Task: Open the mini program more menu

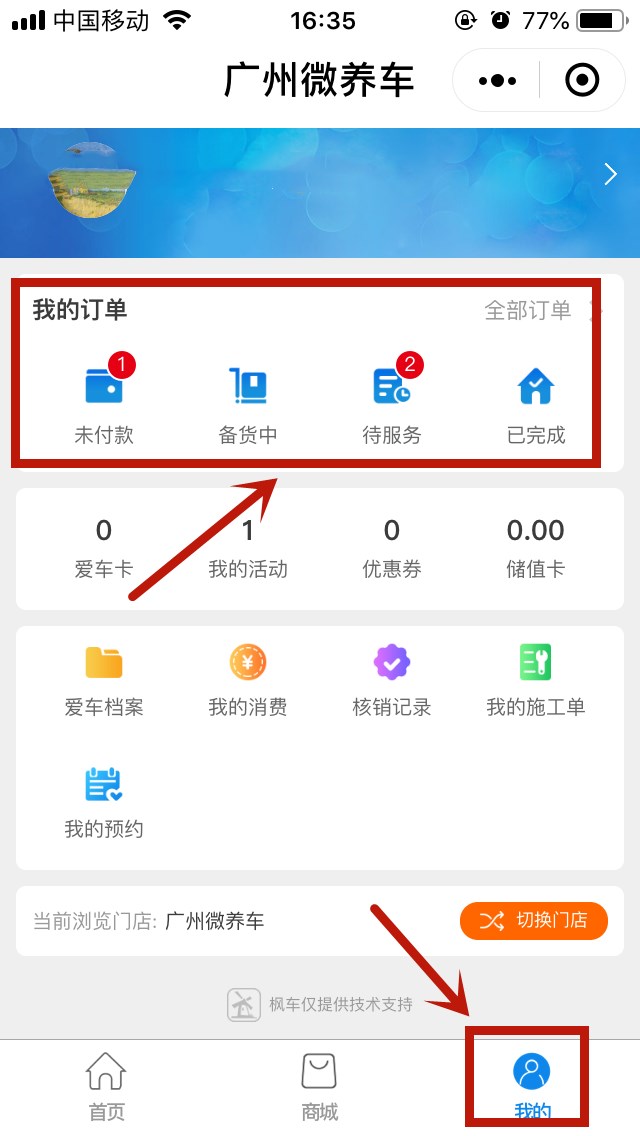Action: point(497,80)
